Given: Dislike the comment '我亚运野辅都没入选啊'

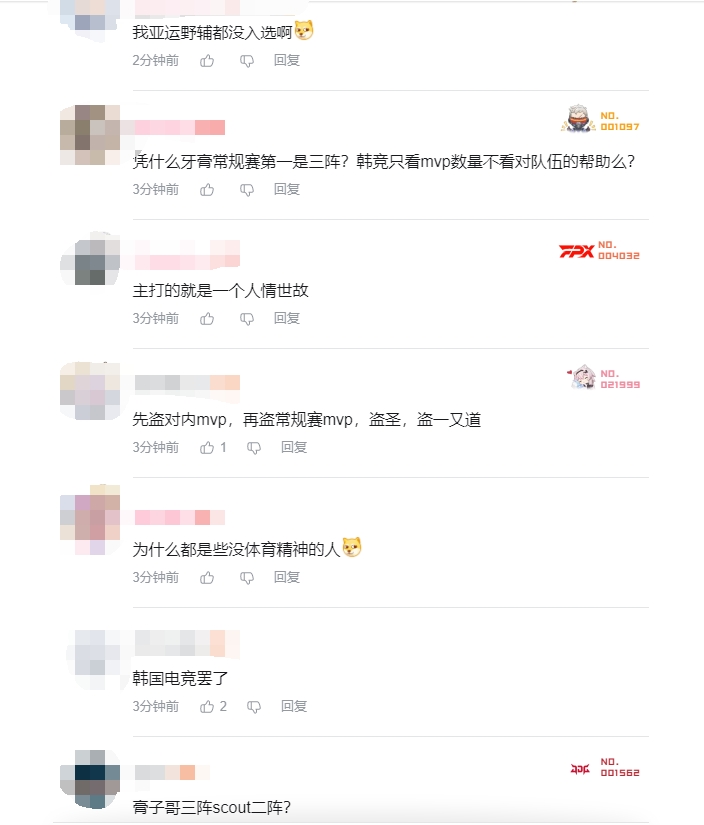Looking at the screenshot, I should (x=247, y=60).
